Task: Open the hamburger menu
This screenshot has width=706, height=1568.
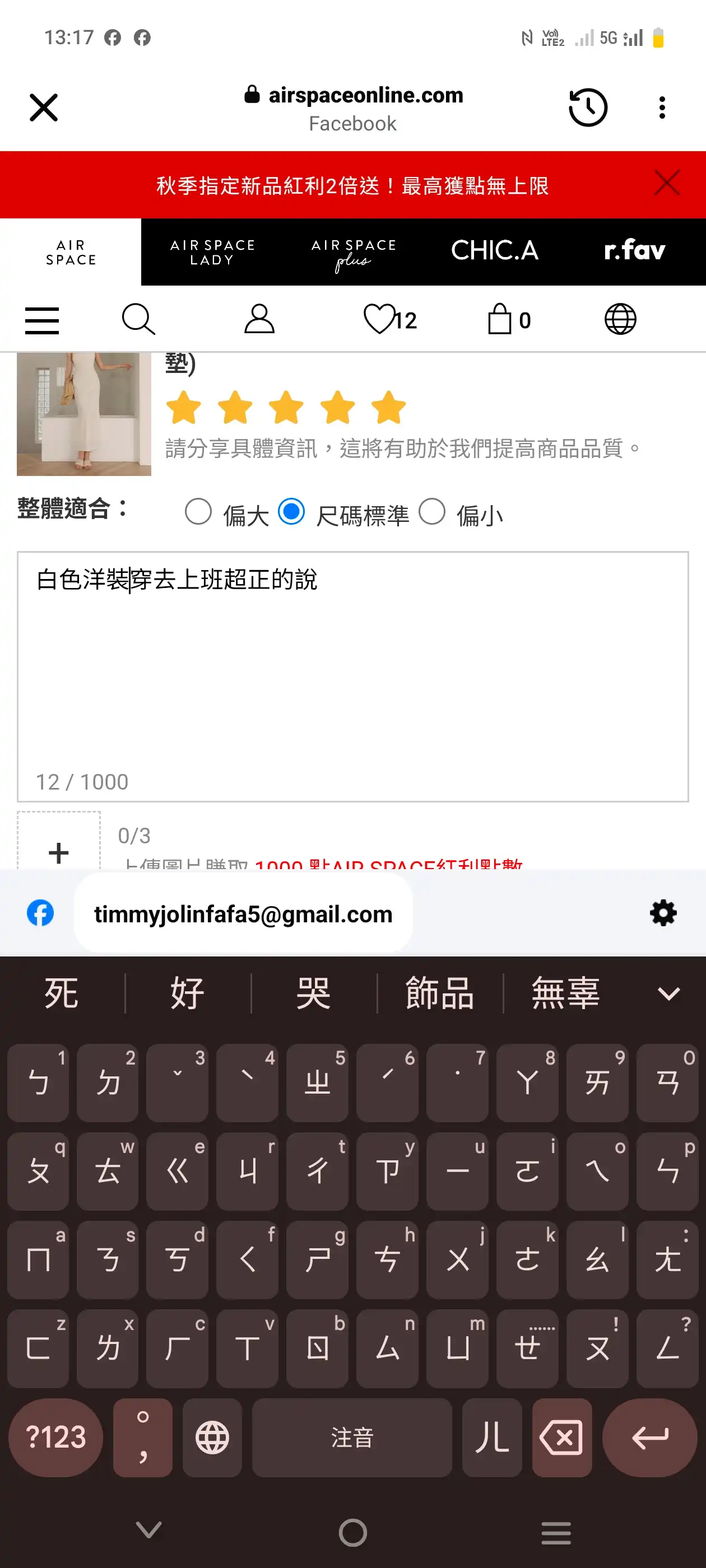Action: pyautogui.click(x=42, y=320)
